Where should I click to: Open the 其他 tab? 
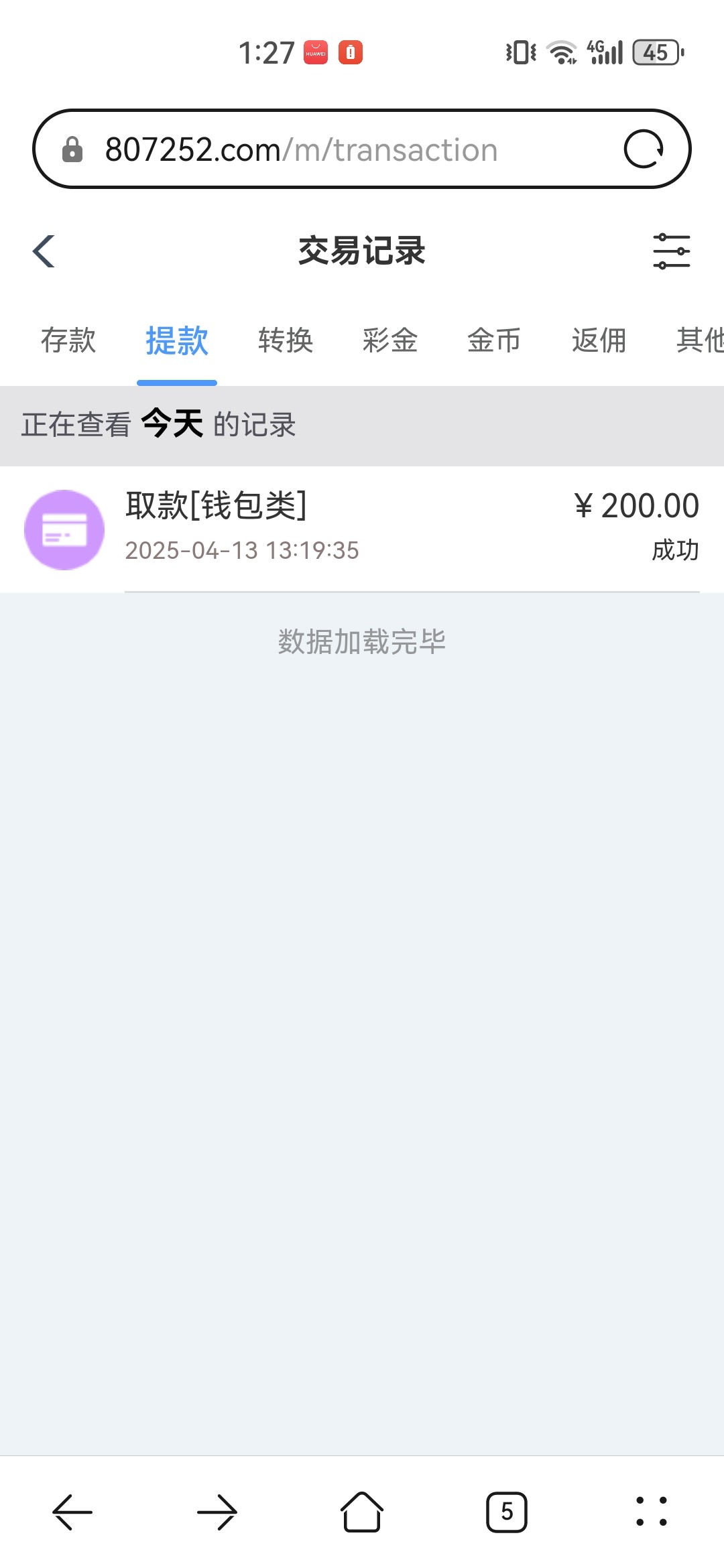pos(700,340)
